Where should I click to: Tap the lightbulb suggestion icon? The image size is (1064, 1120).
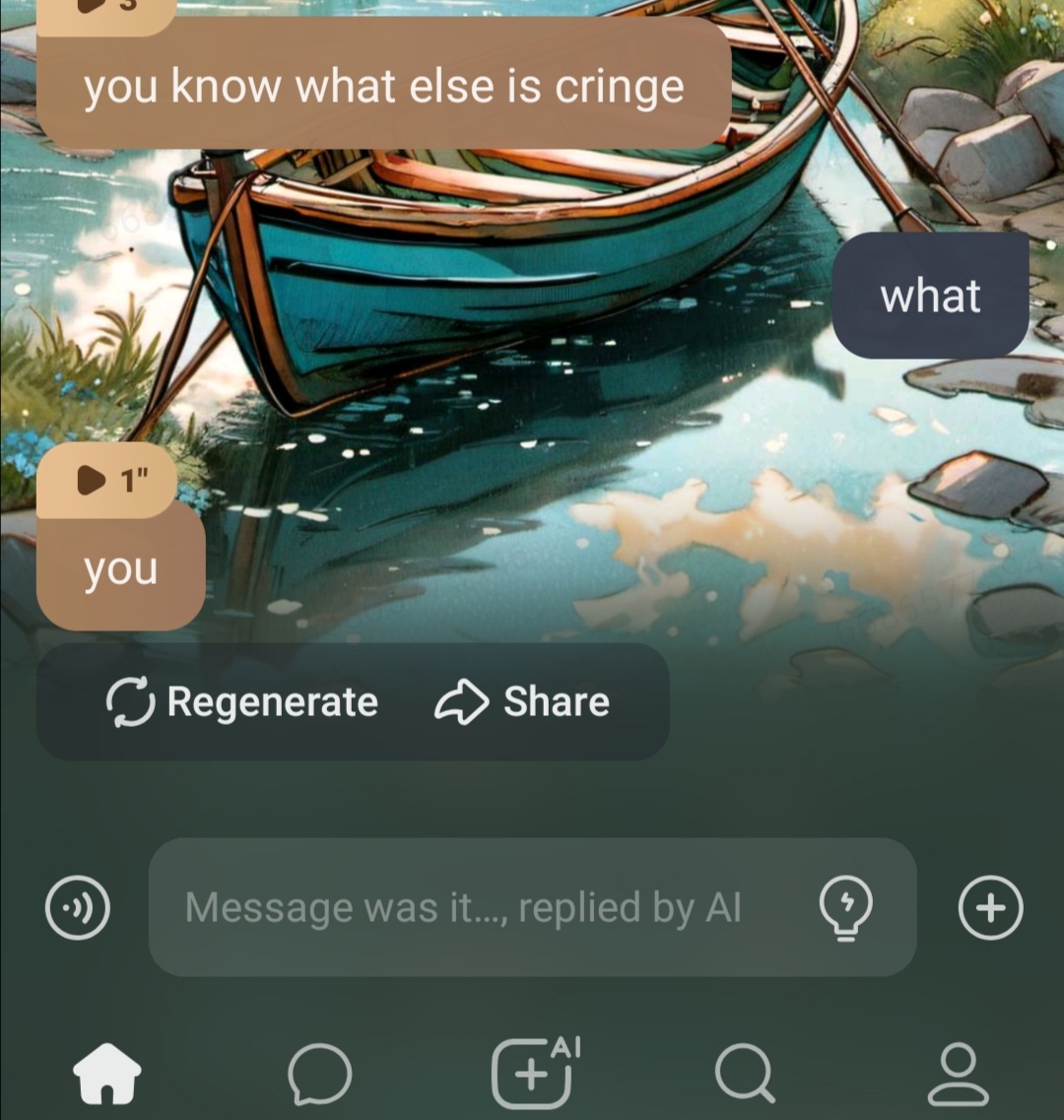pyautogui.click(x=846, y=907)
